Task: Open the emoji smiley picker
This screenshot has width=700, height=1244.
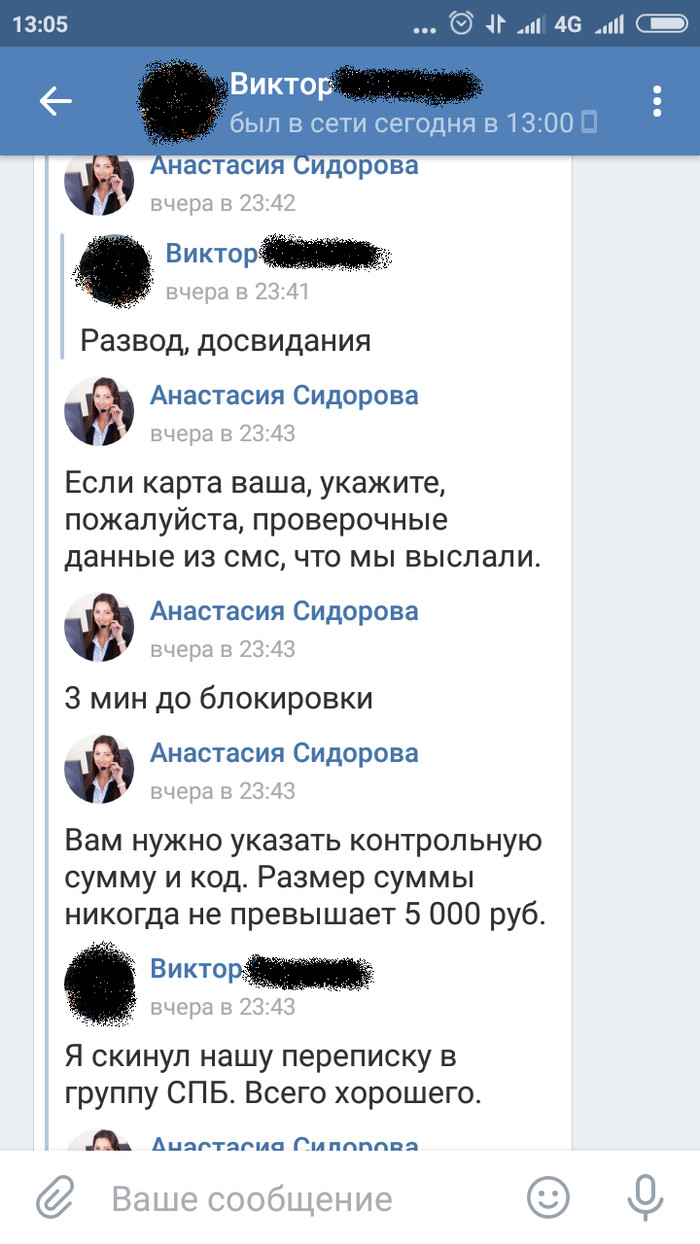Action: pos(548,1198)
